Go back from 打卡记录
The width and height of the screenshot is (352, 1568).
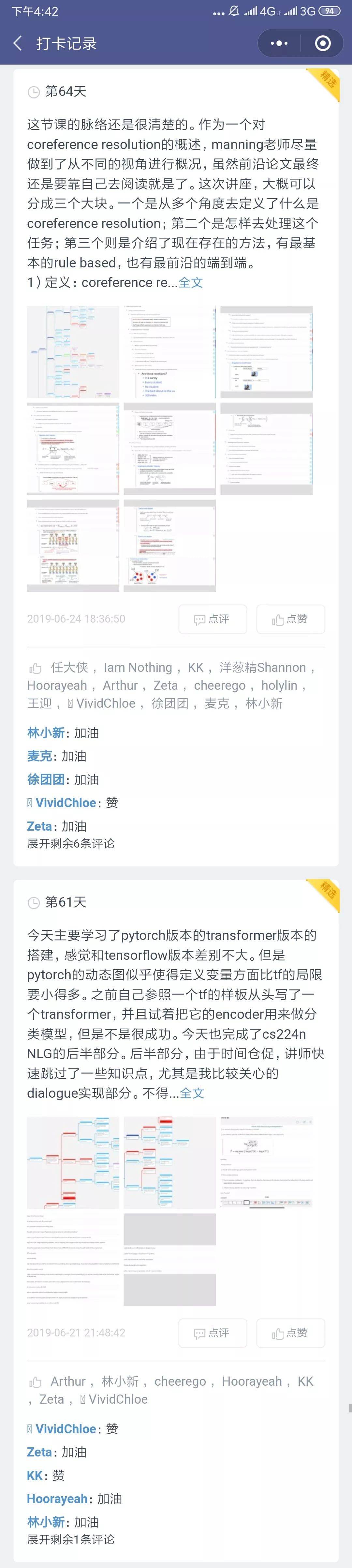tap(18, 43)
